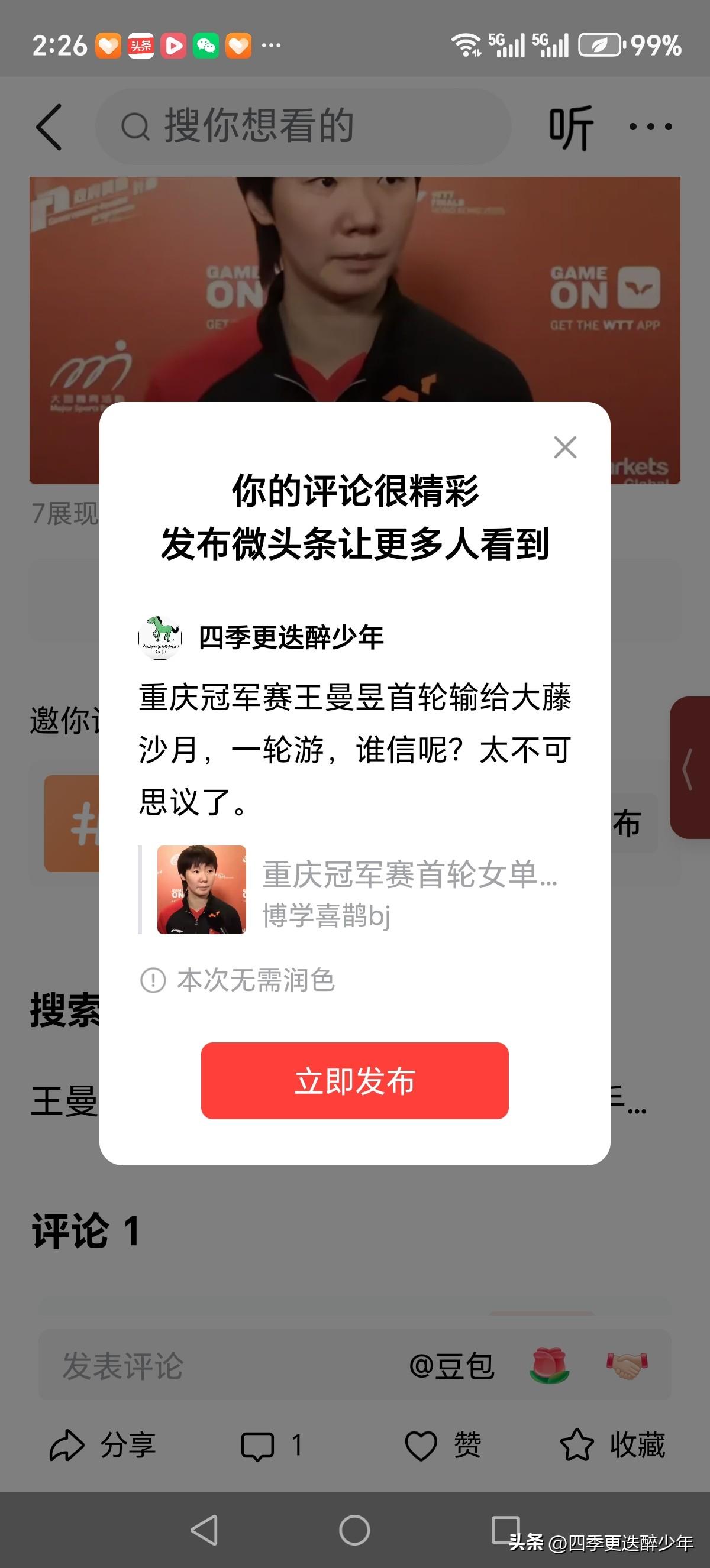Tap the WeChat icon in the status bar
710x1568 pixels.
tap(207, 44)
